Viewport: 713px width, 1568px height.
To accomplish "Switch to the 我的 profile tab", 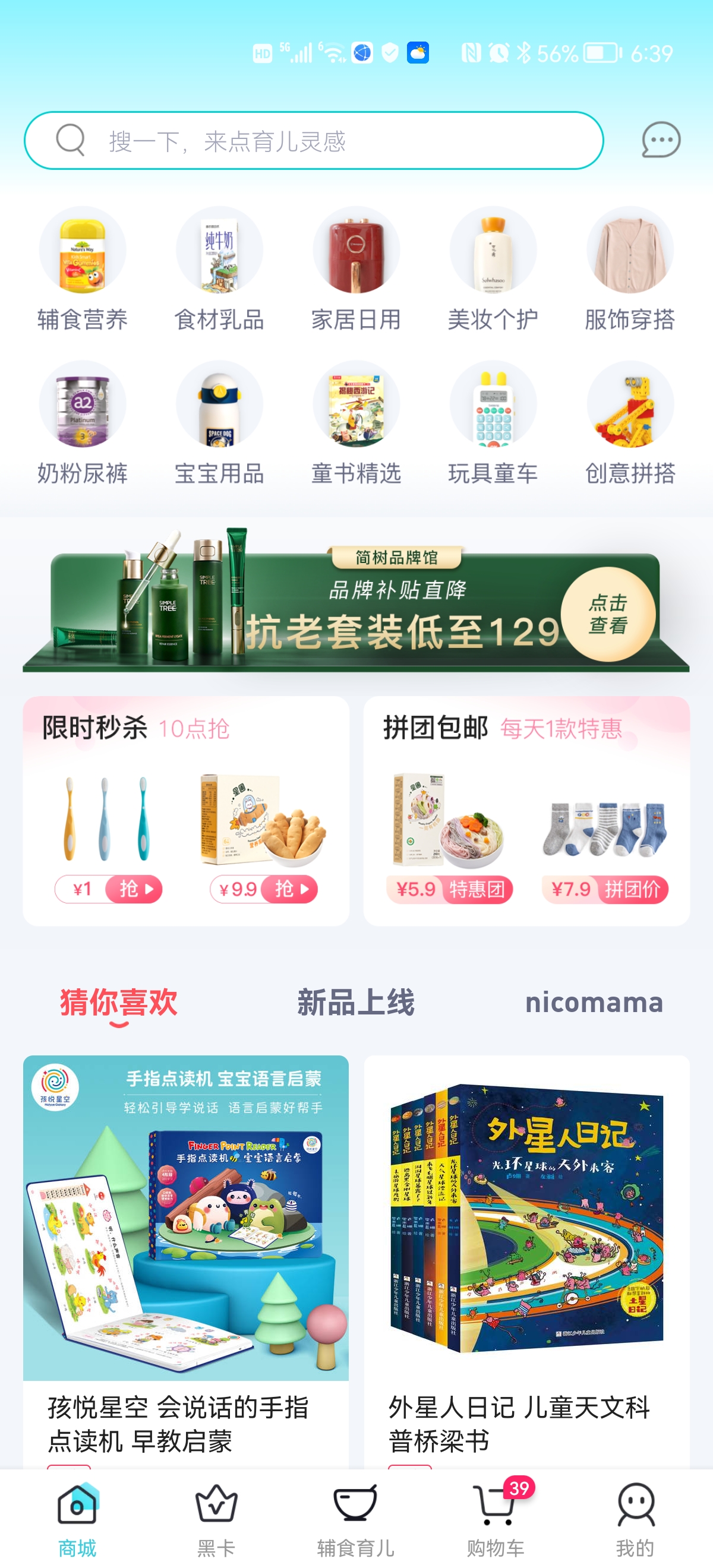I will point(635,1519).
